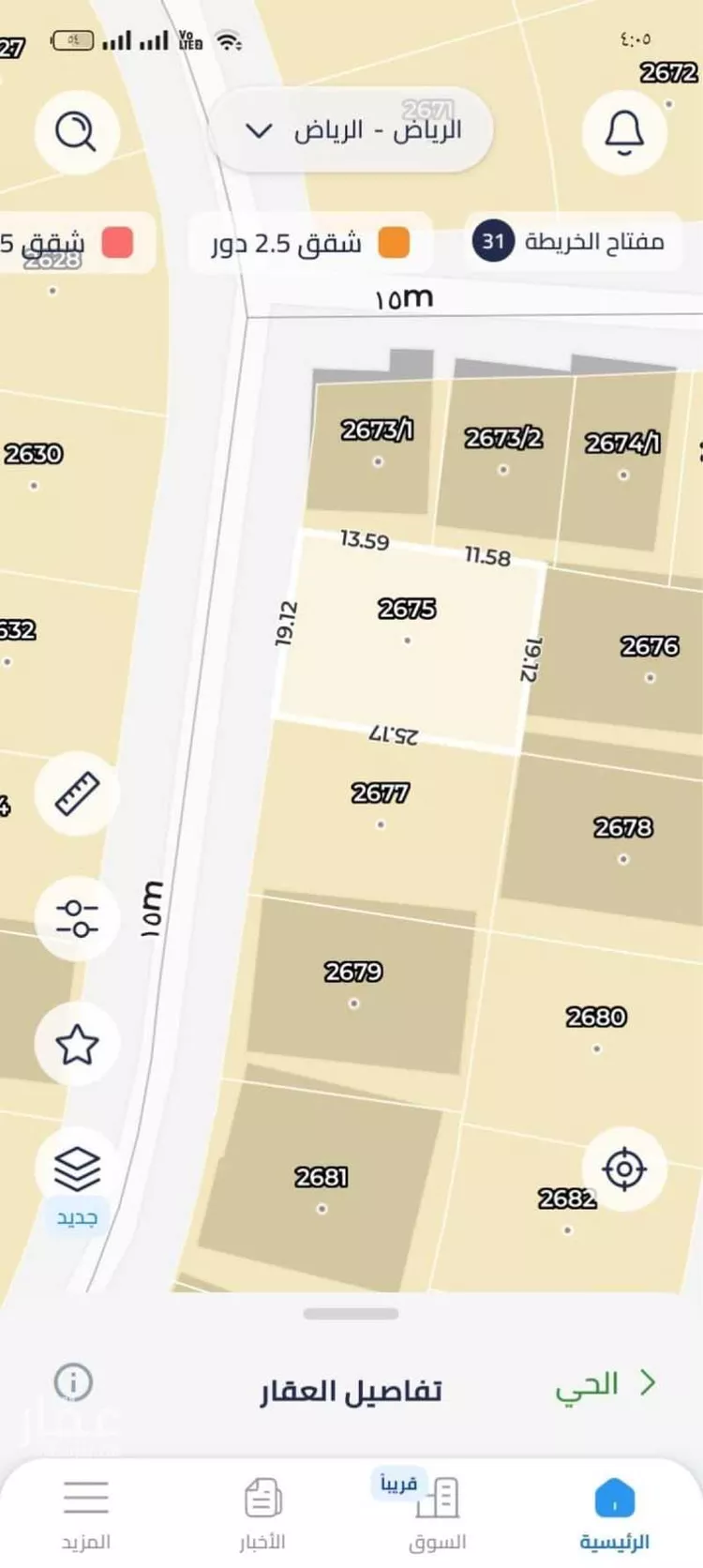Open the notifications bell
Image resolution: width=703 pixels, height=1568 pixels.
[624, 131]
